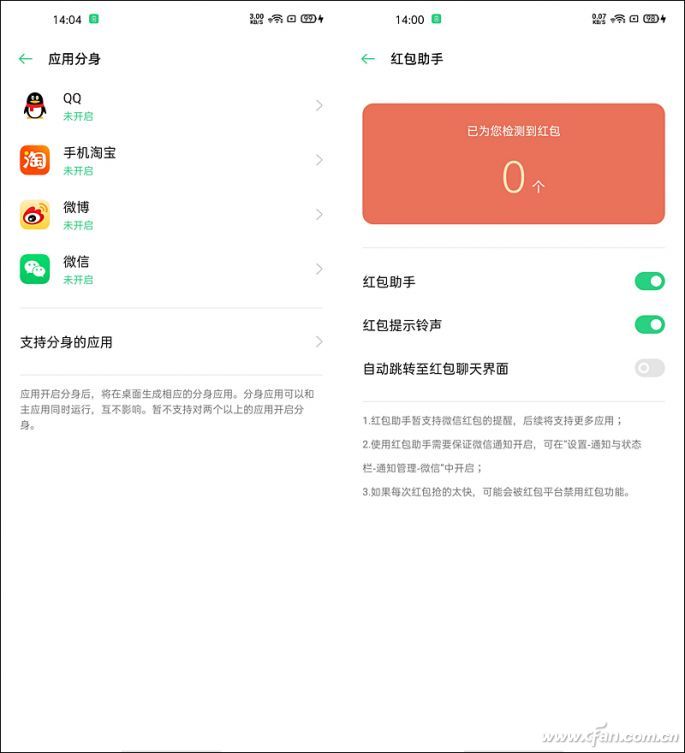Open QQ app clone settings
This screenshot has height=753, width=685.
click(x=172, y=105)
